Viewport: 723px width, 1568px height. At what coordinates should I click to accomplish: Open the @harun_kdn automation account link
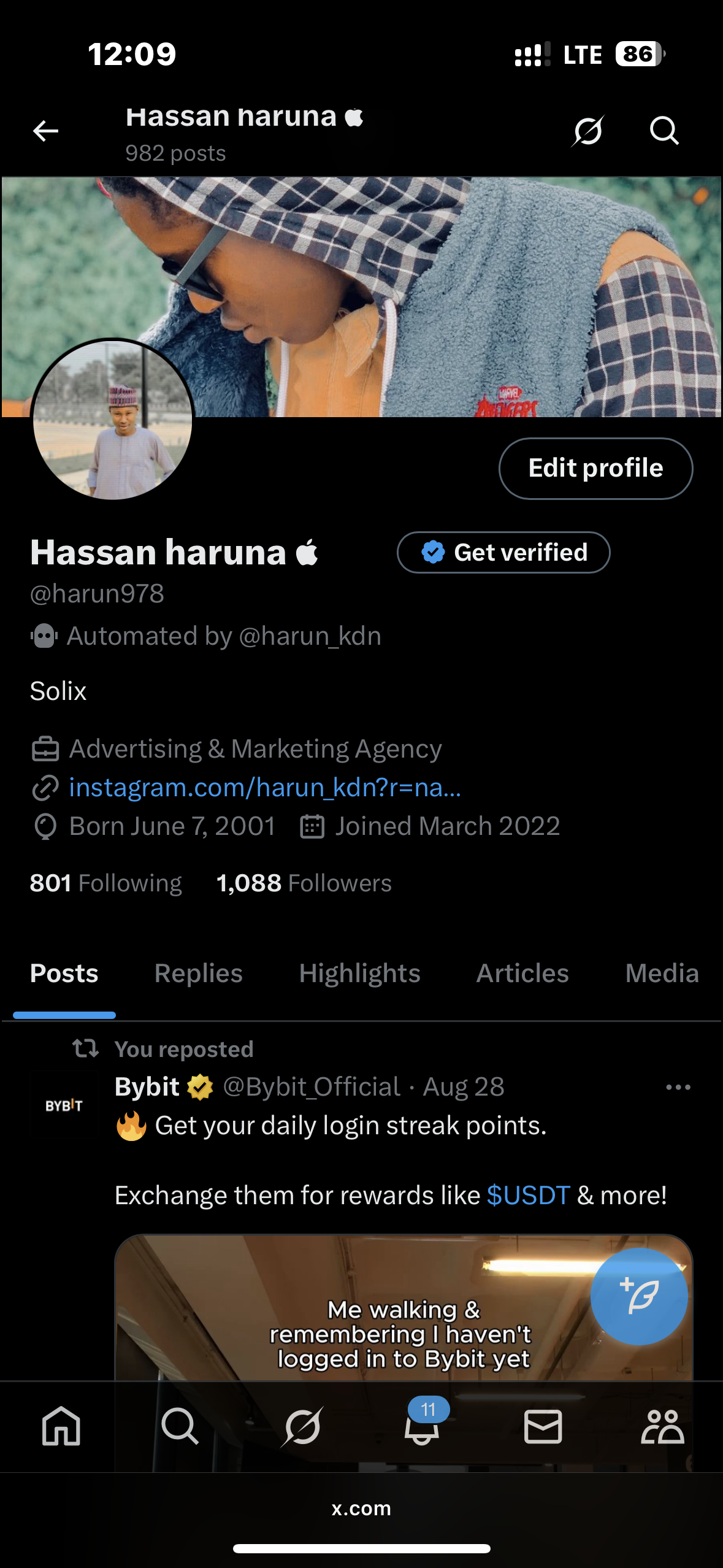tap(310, 636)
